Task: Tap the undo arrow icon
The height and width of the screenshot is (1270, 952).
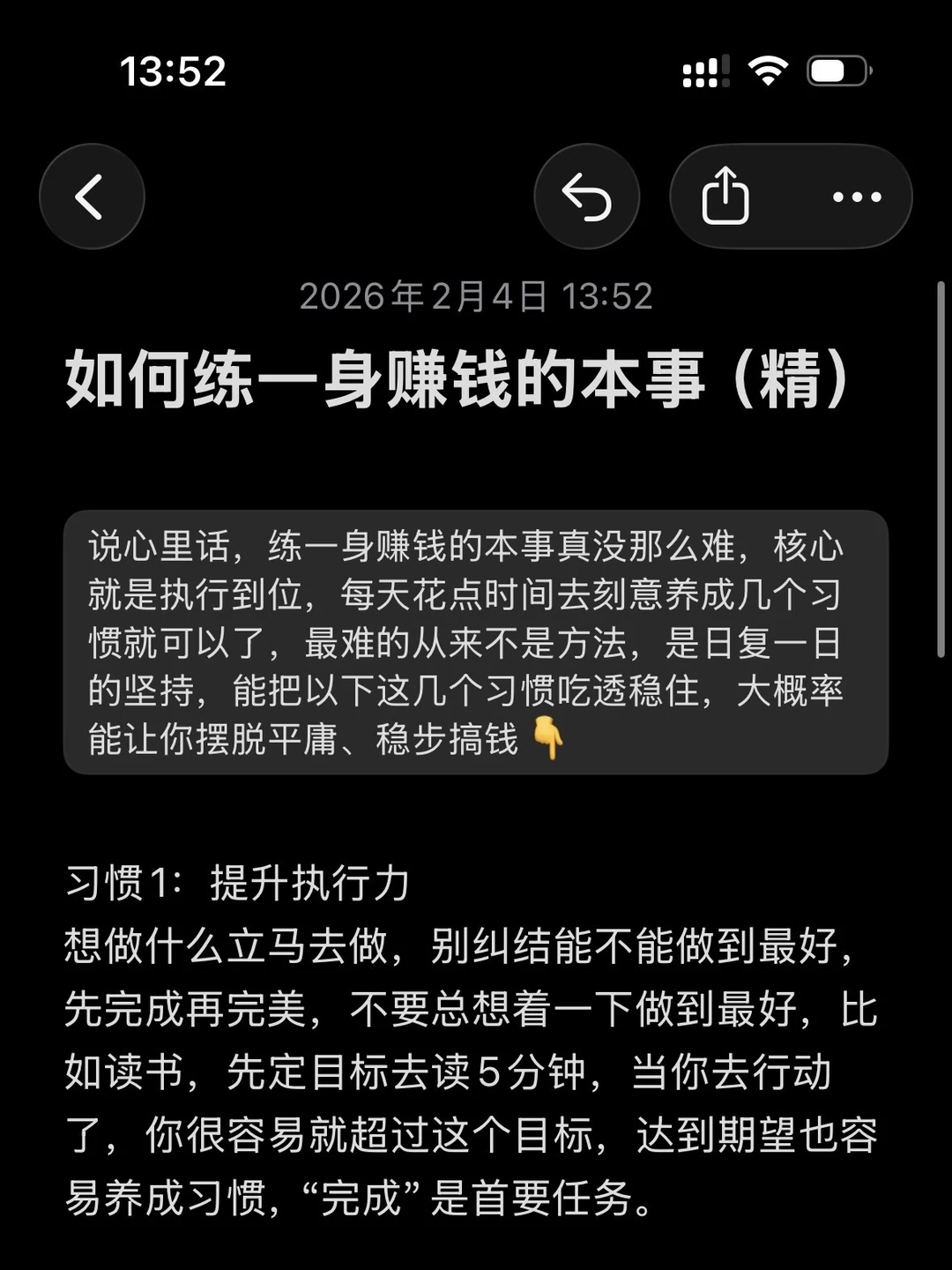Action: (588, 197)
